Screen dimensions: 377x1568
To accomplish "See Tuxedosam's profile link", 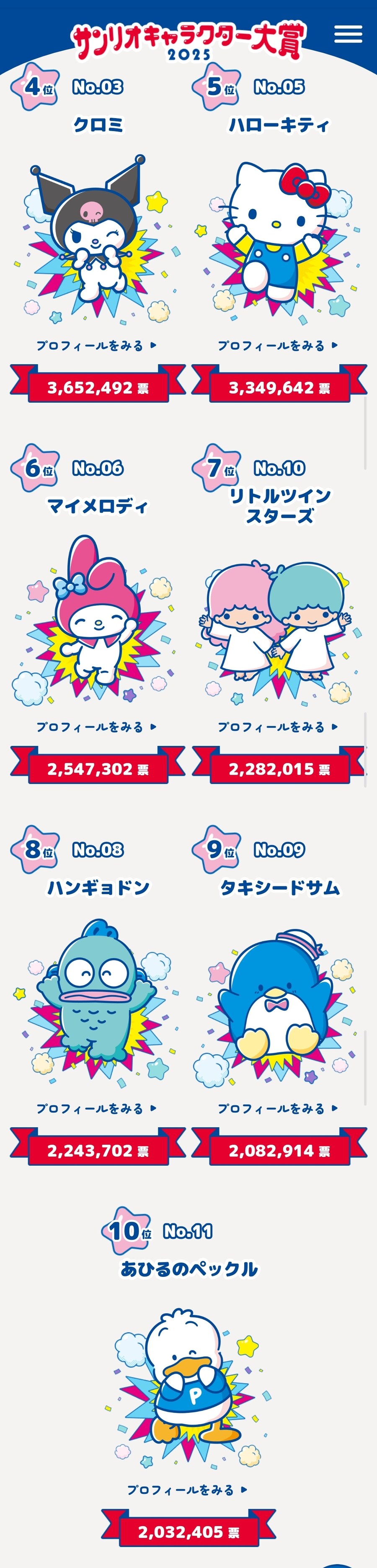I will [x=278, y=1108].
